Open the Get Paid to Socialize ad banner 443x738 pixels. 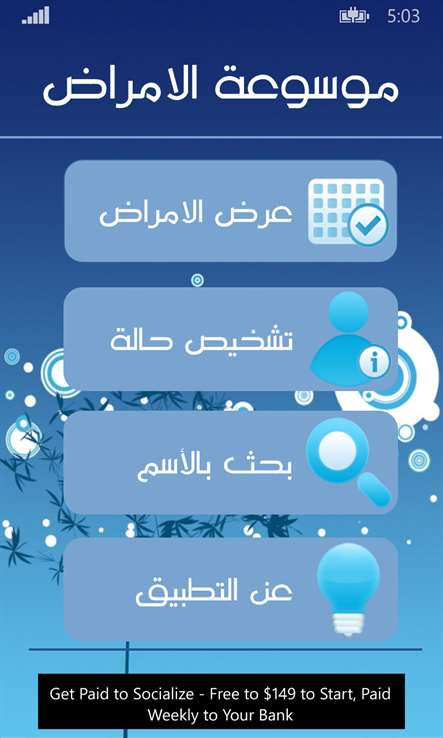click(x=221, y=701)
